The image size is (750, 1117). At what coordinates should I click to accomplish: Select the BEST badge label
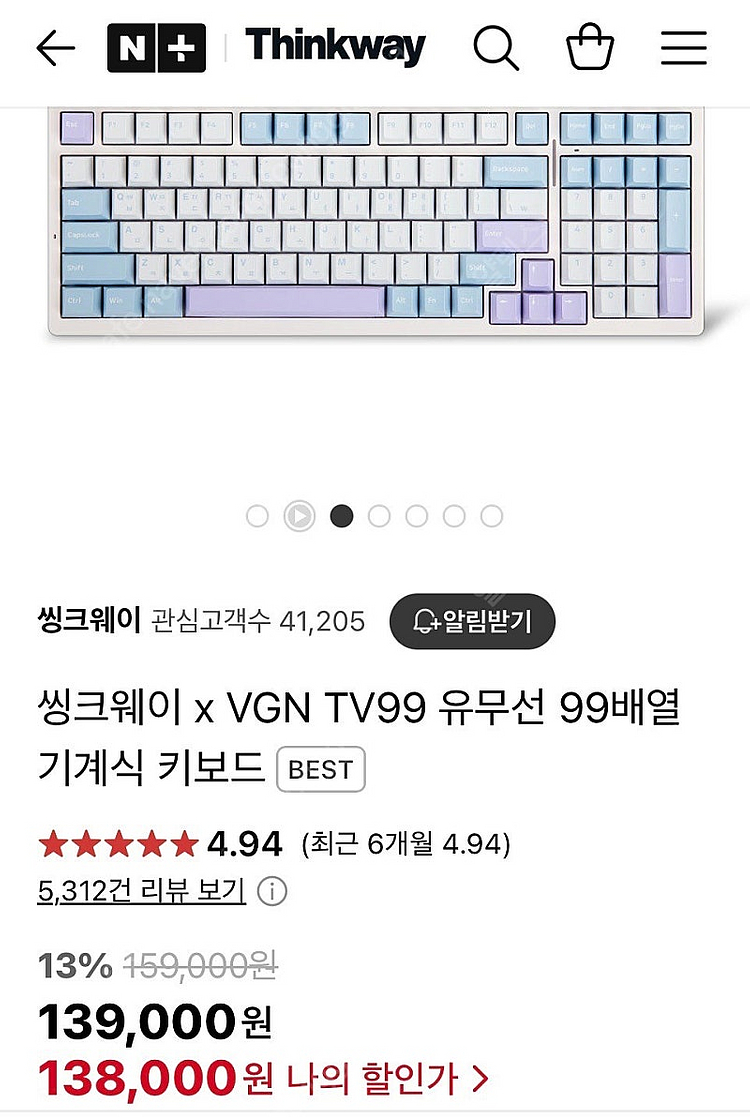(x=321, y=770)
